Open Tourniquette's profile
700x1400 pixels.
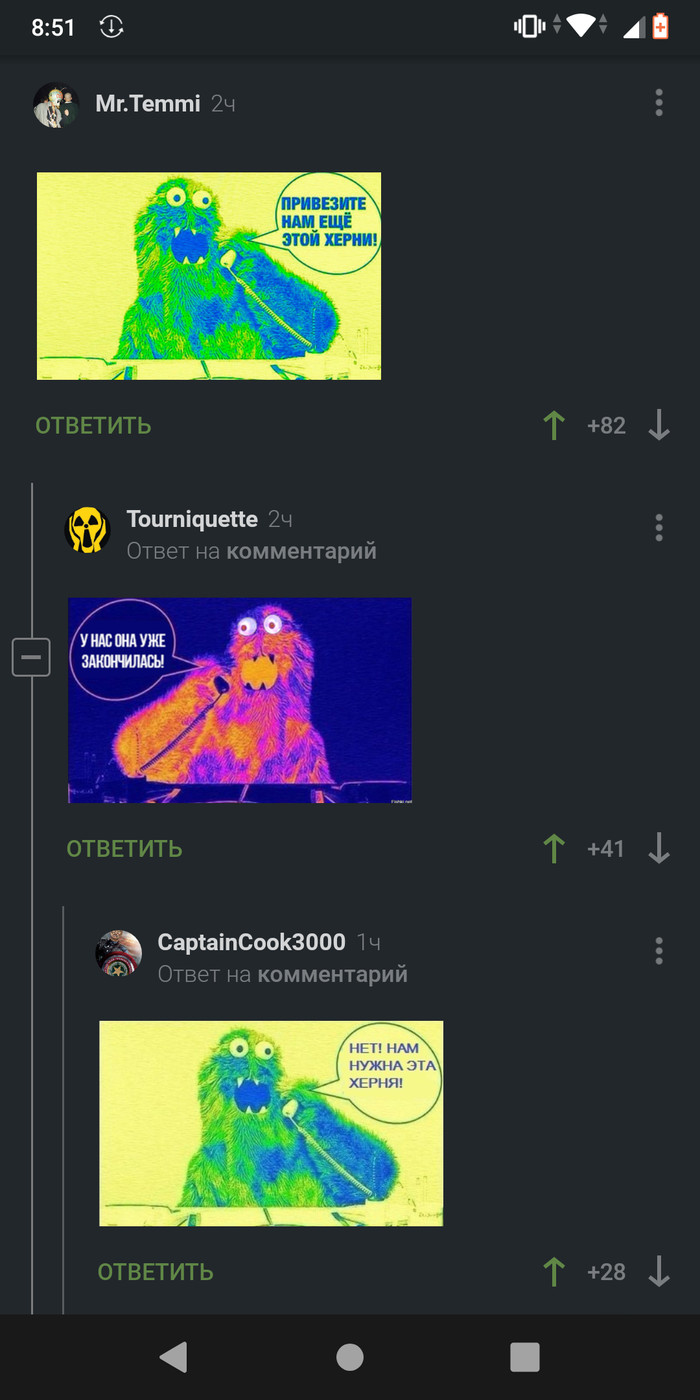coord(191,519)
